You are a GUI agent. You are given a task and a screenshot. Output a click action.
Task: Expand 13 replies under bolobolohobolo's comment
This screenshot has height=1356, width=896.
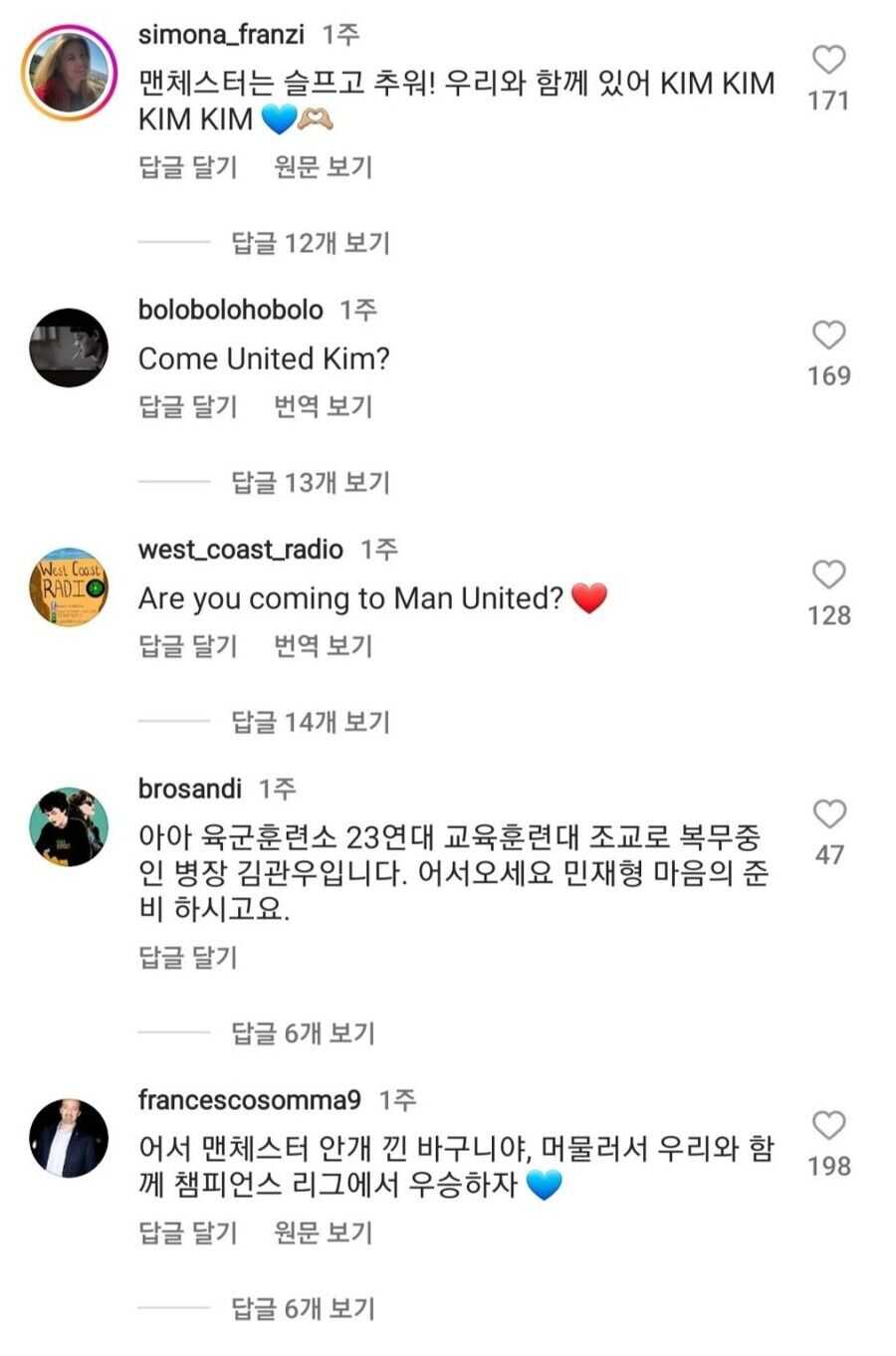point(310,483)
